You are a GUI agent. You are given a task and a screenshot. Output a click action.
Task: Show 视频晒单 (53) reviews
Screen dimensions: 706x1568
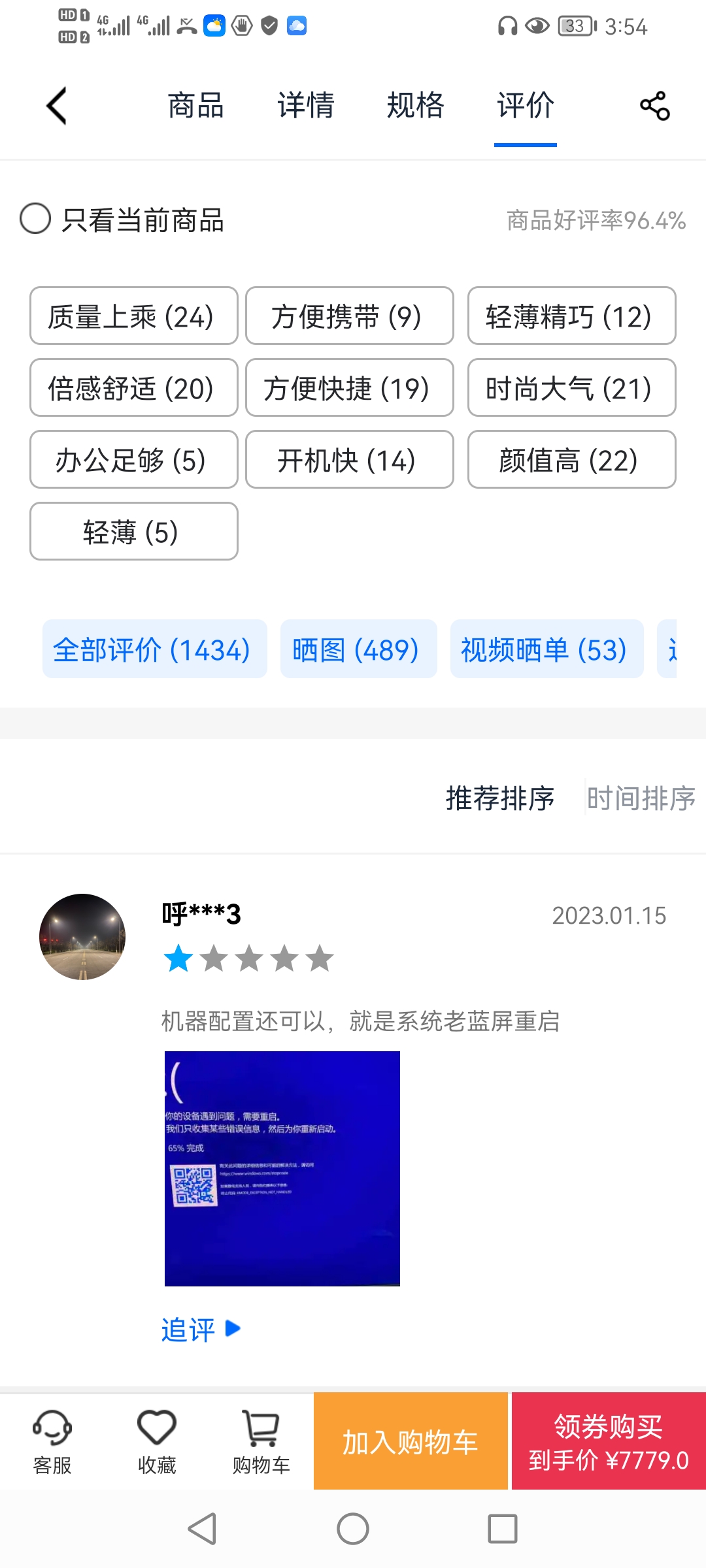pos(546,649)
